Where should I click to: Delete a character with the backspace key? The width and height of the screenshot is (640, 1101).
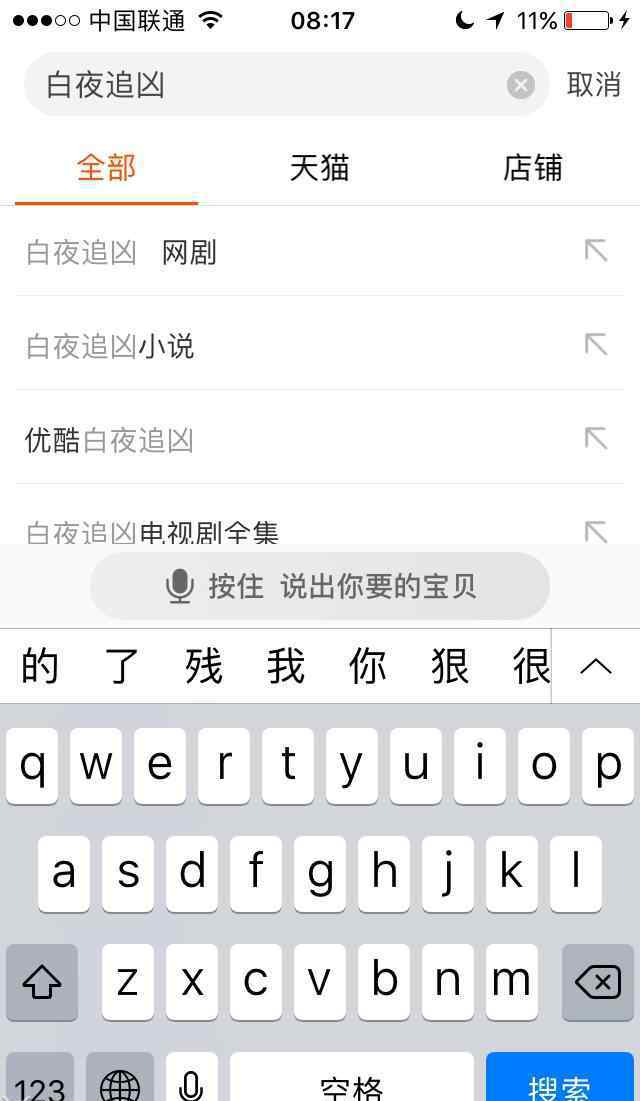[598, 982]
